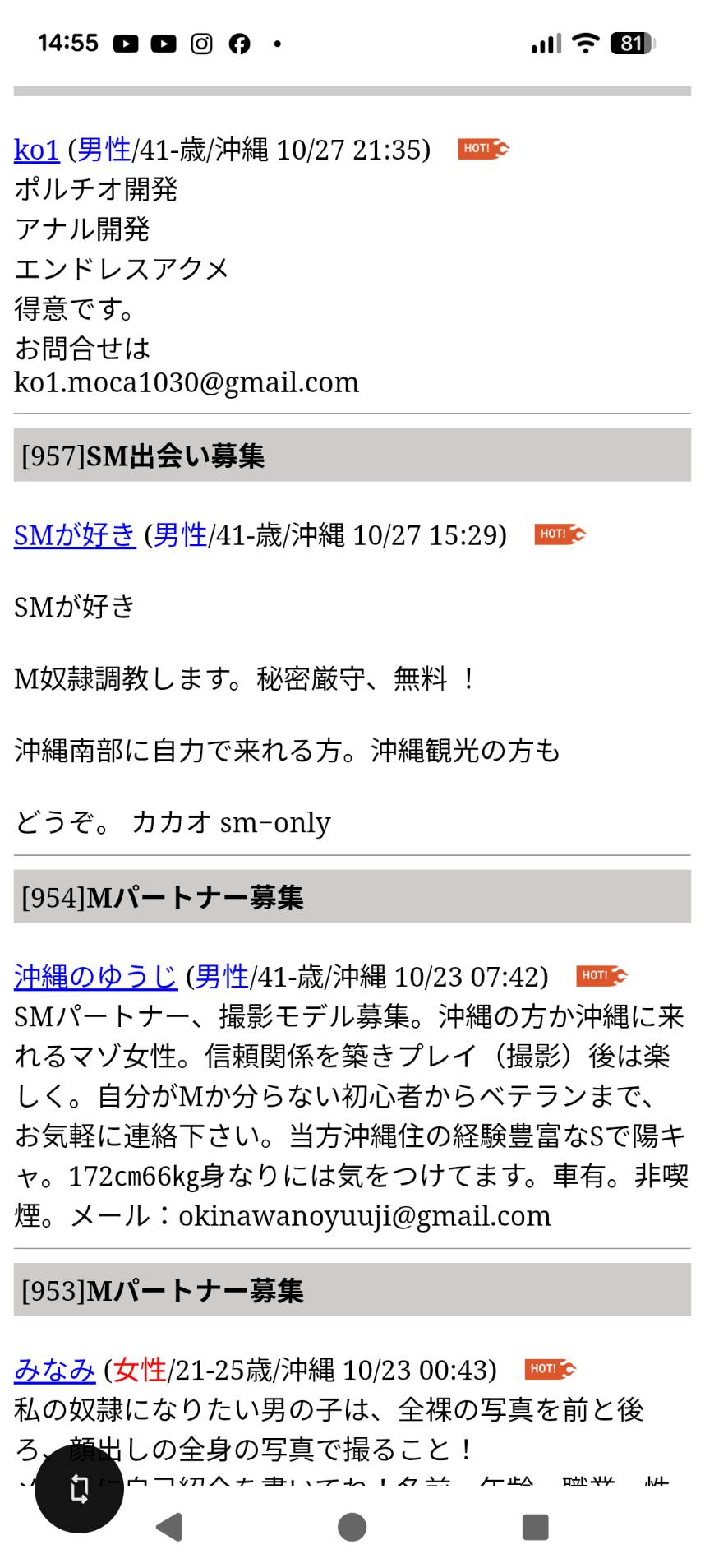Go back with the system back button

[x=169, y=1527]
